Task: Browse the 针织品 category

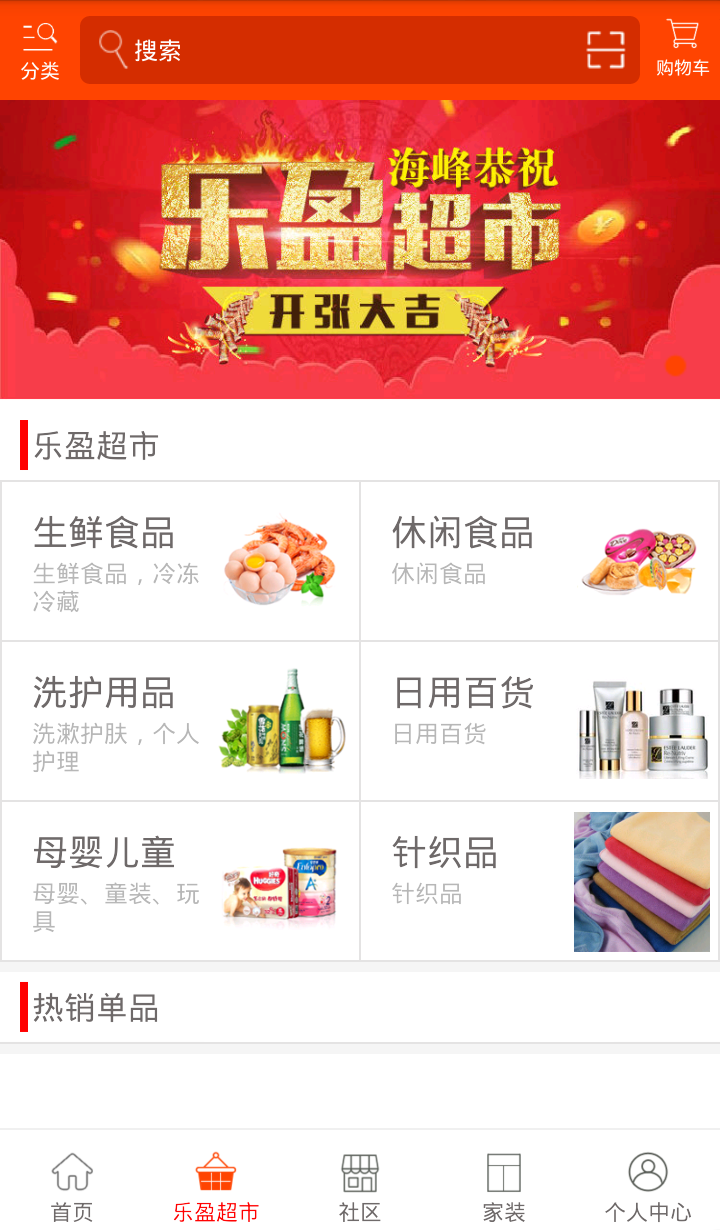Action: click(x=540, y=881)
